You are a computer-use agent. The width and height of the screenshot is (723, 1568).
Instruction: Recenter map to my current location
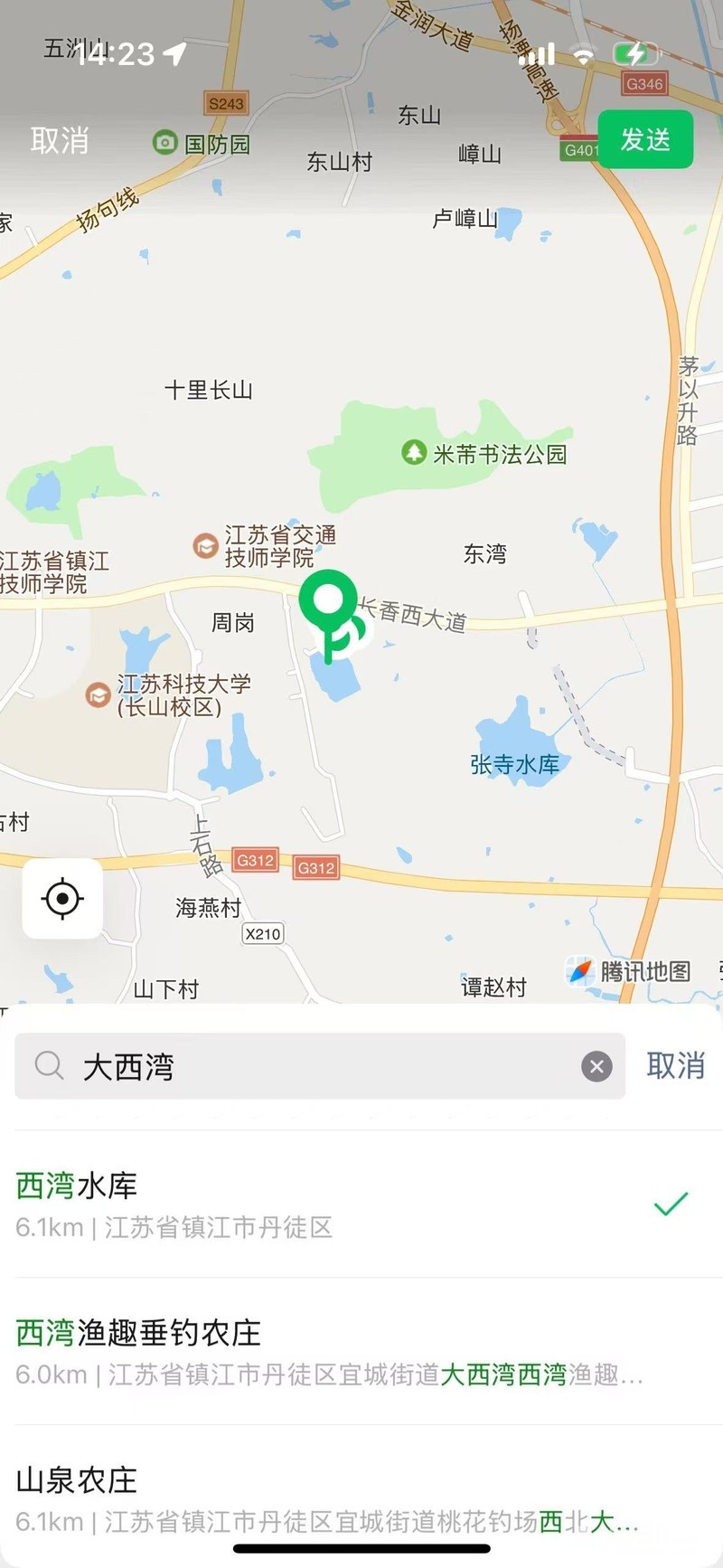point(62,899)
